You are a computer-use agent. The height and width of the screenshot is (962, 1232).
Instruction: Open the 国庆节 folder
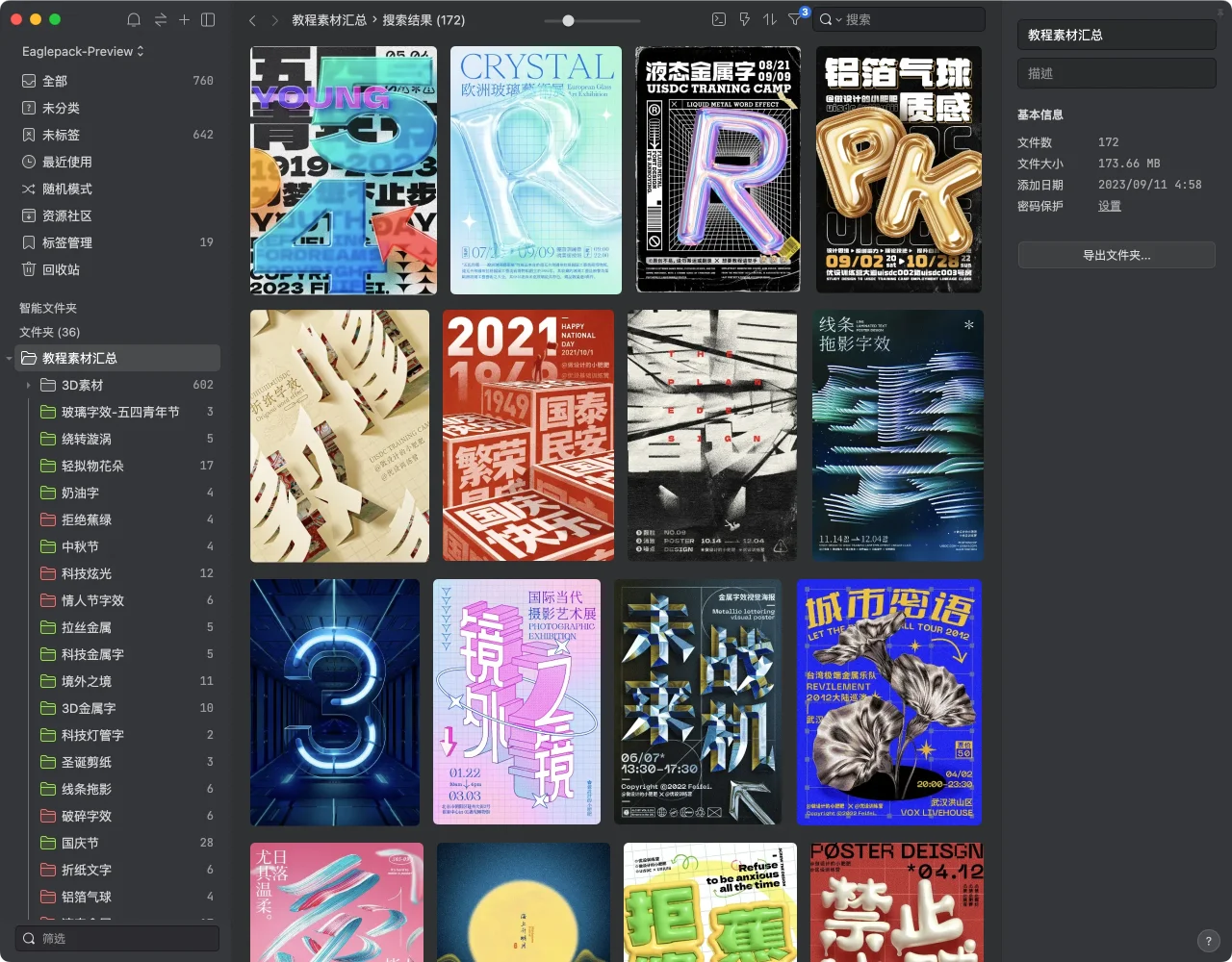pyautogui.click(x=80, y=843)
